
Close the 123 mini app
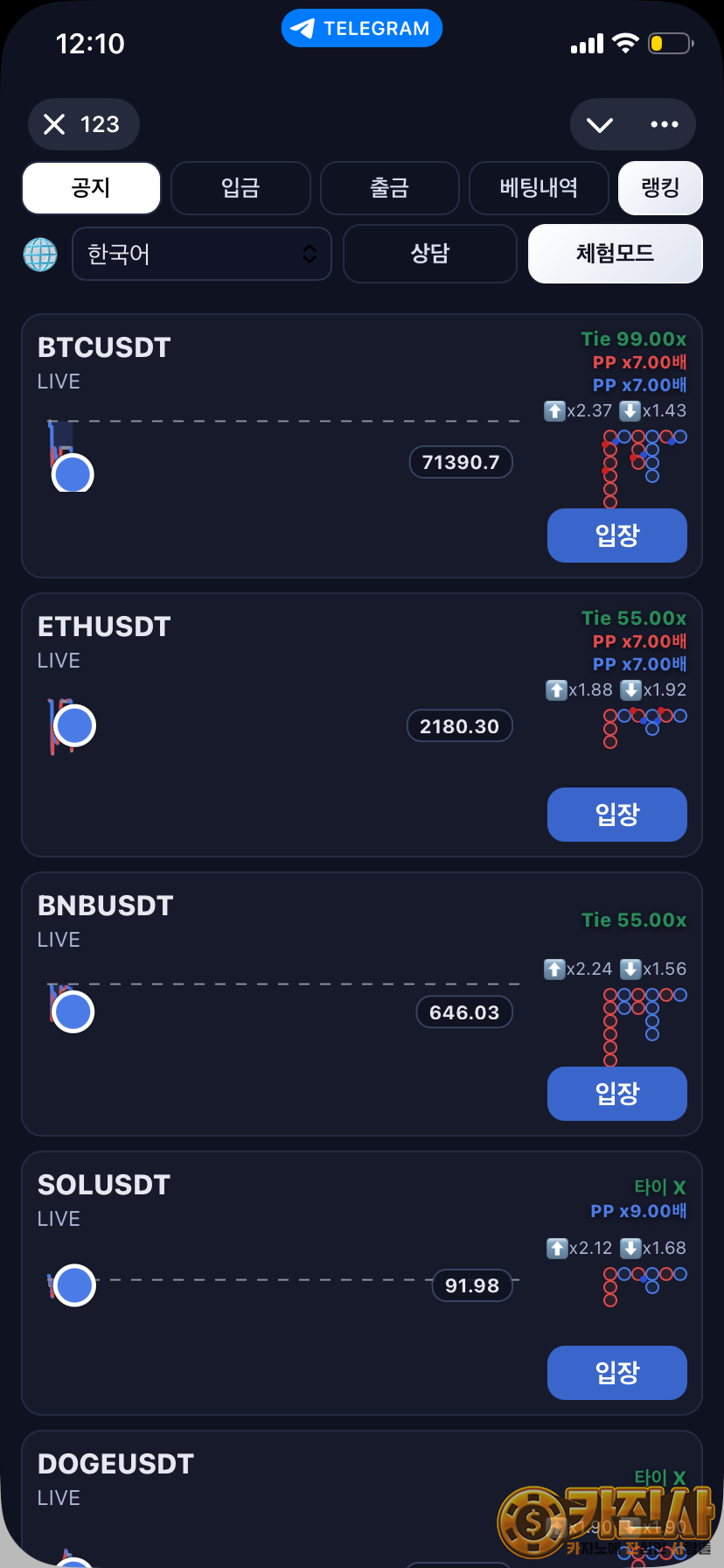coord(55,124)
